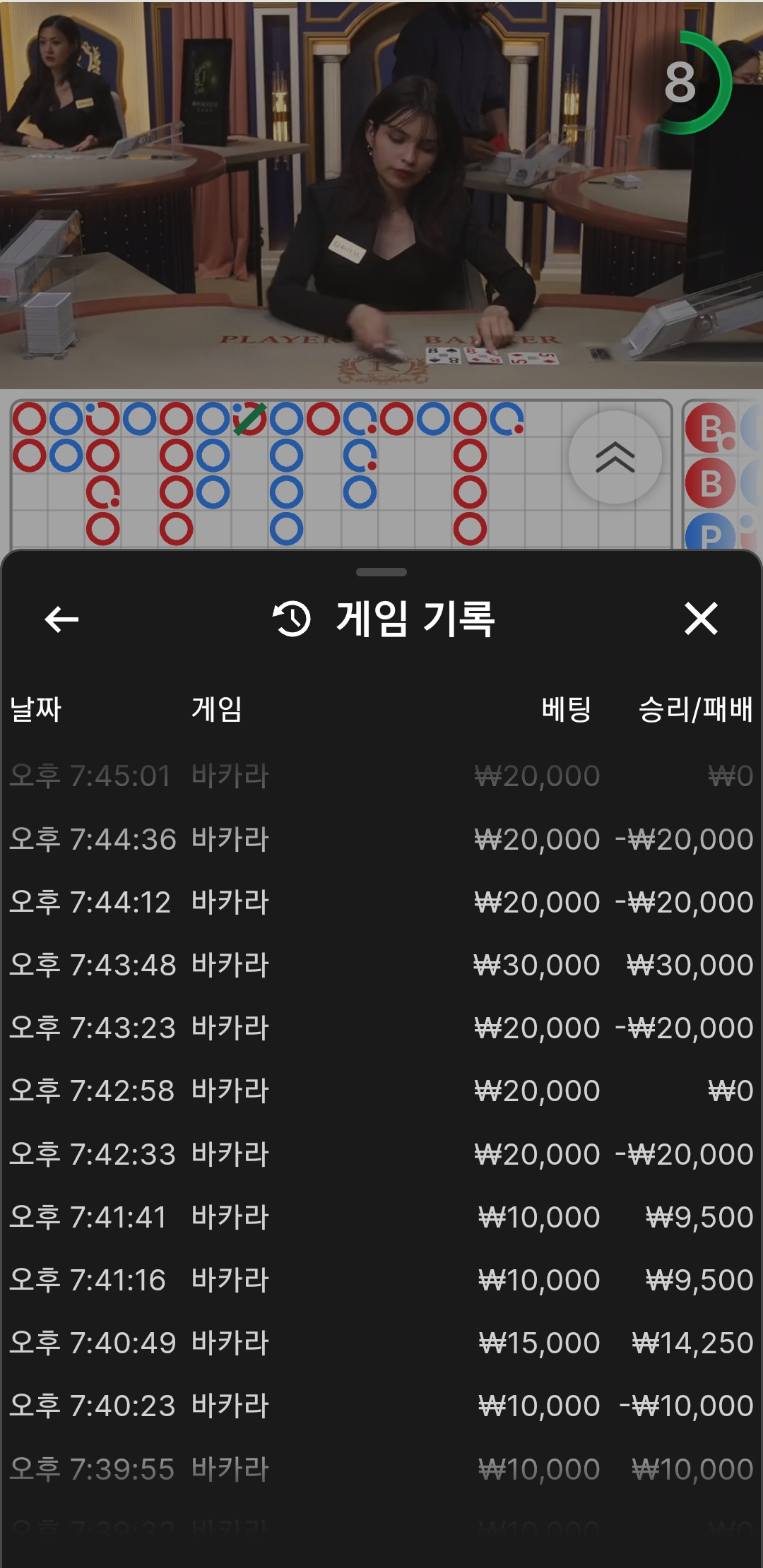View details of the 오후 7:42:58 game
The height and width of the screenshot is (1568, 763).
[x=381, y=1091]
